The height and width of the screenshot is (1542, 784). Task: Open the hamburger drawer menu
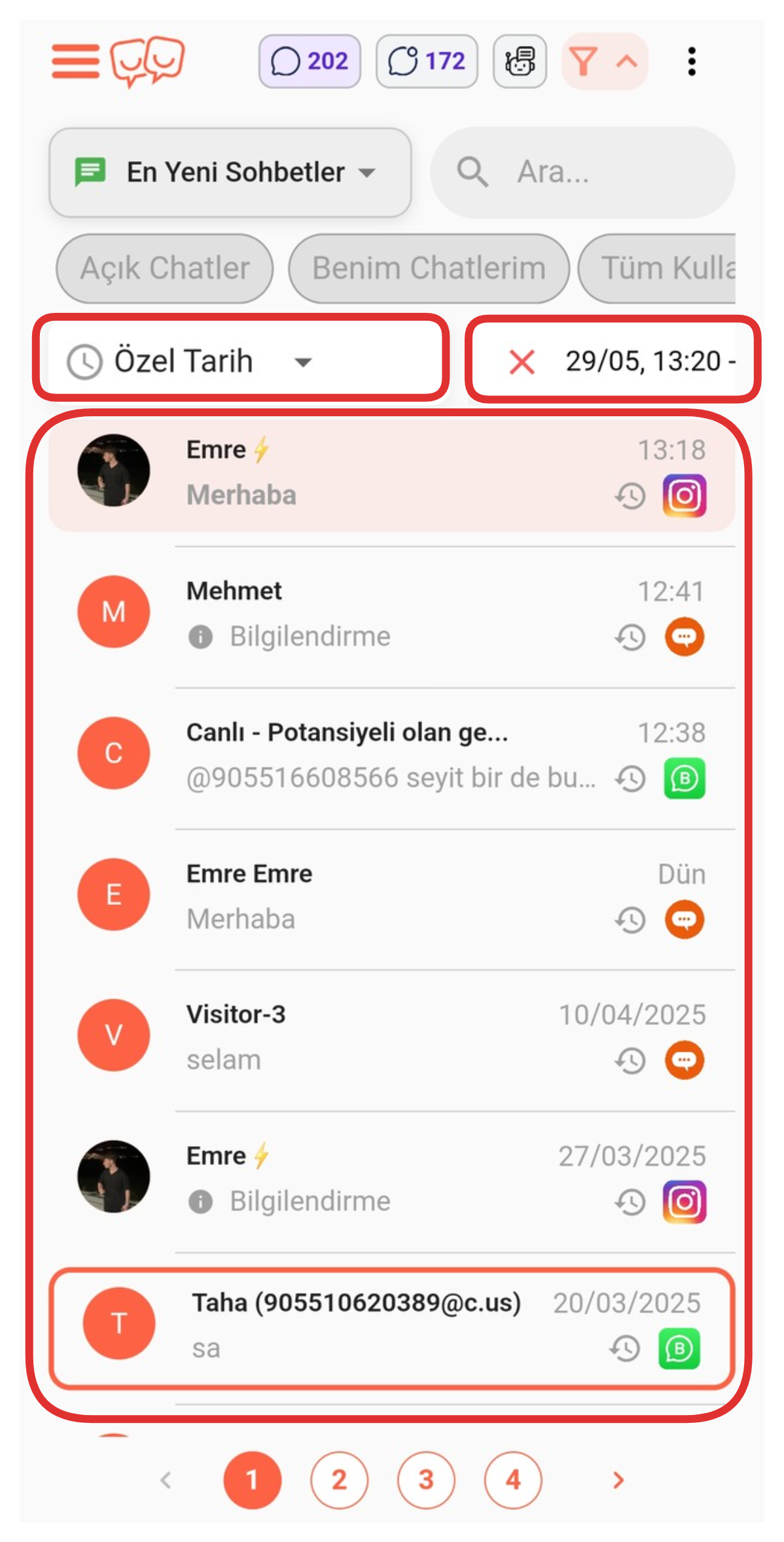tap(75, 62)
